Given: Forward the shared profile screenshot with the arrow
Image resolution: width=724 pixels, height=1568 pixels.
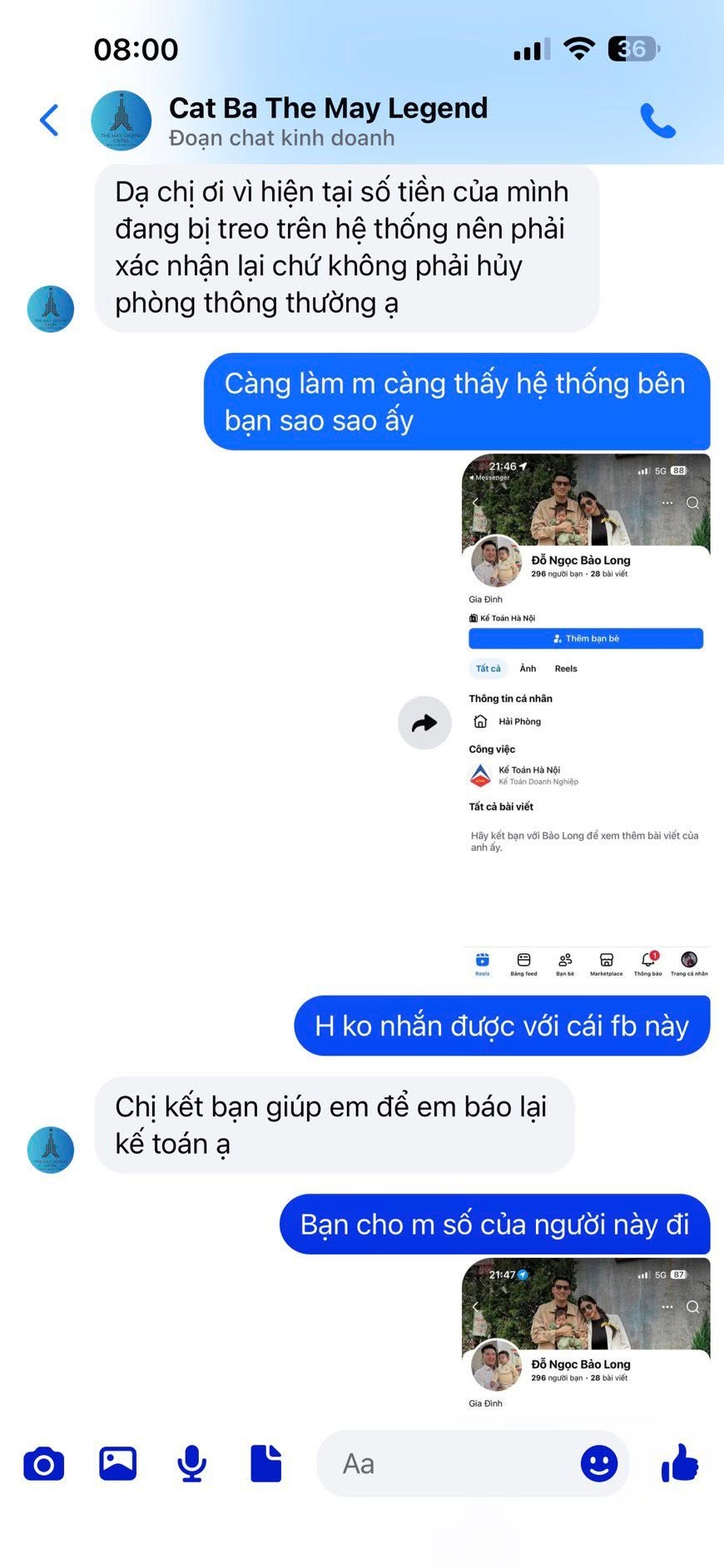Looking at the screenshot, I should point(424,723).
